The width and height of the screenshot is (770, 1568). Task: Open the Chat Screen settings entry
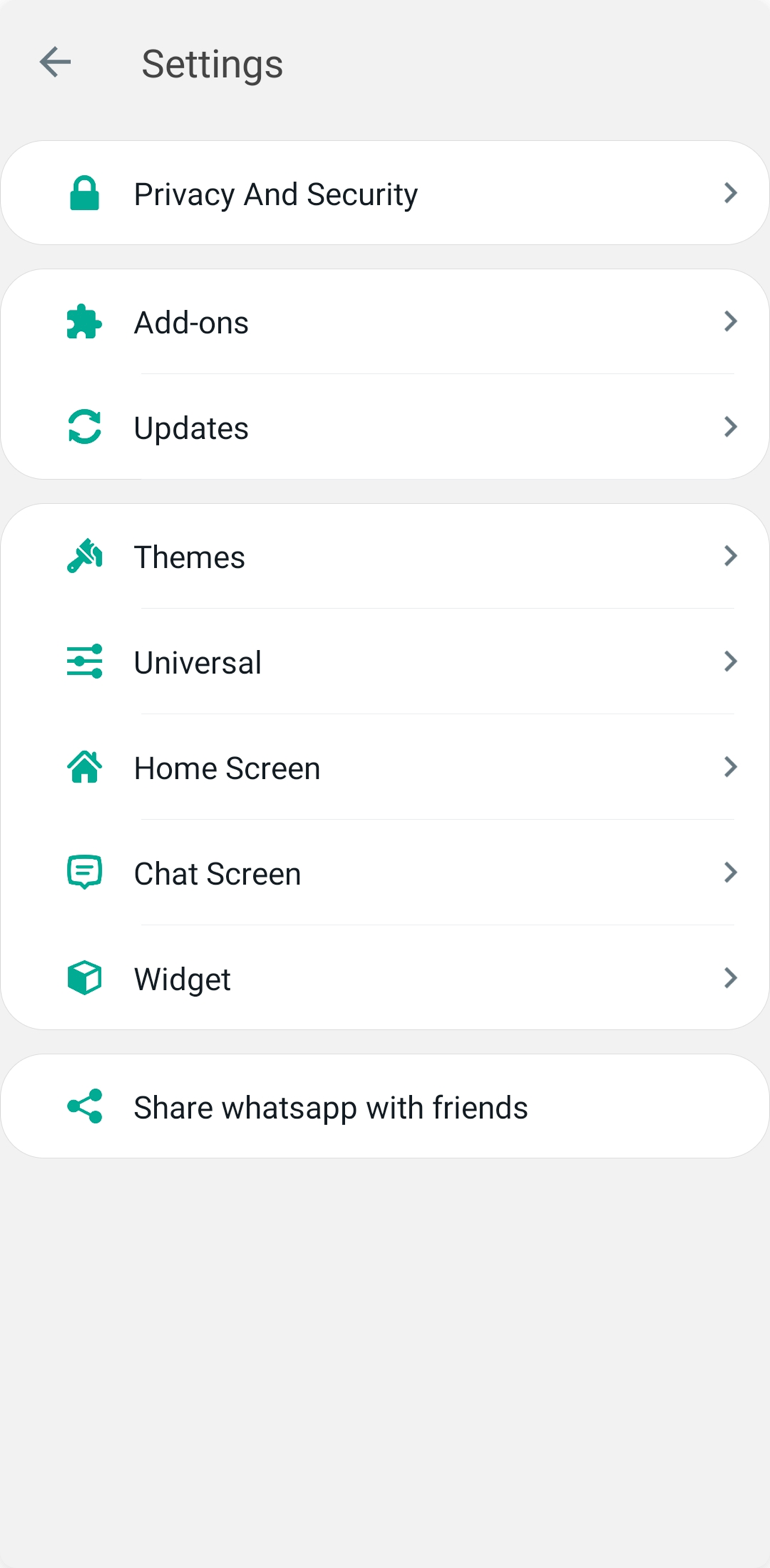(400, 872)
